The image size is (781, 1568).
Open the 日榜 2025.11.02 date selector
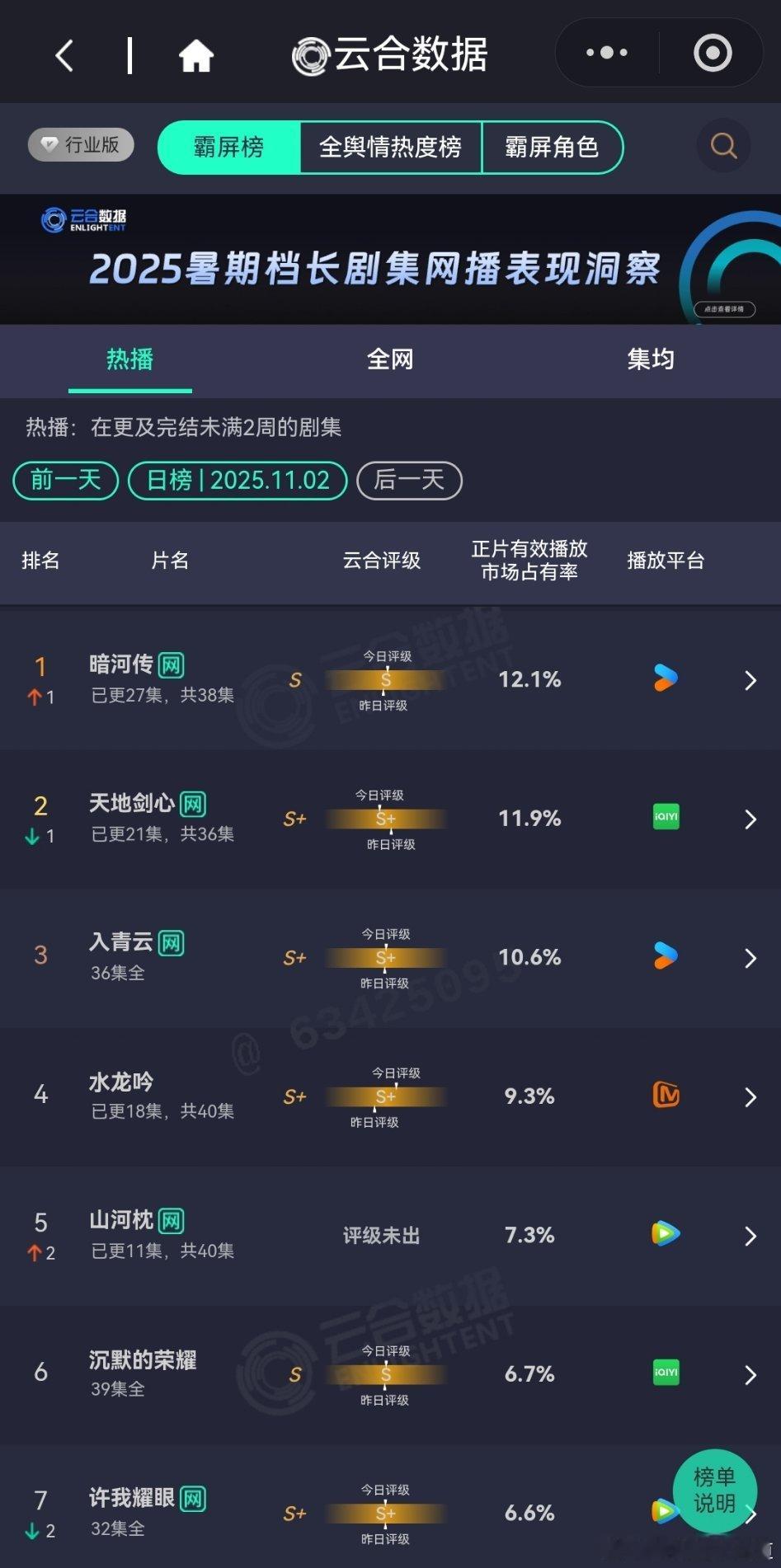click(237, 481)
